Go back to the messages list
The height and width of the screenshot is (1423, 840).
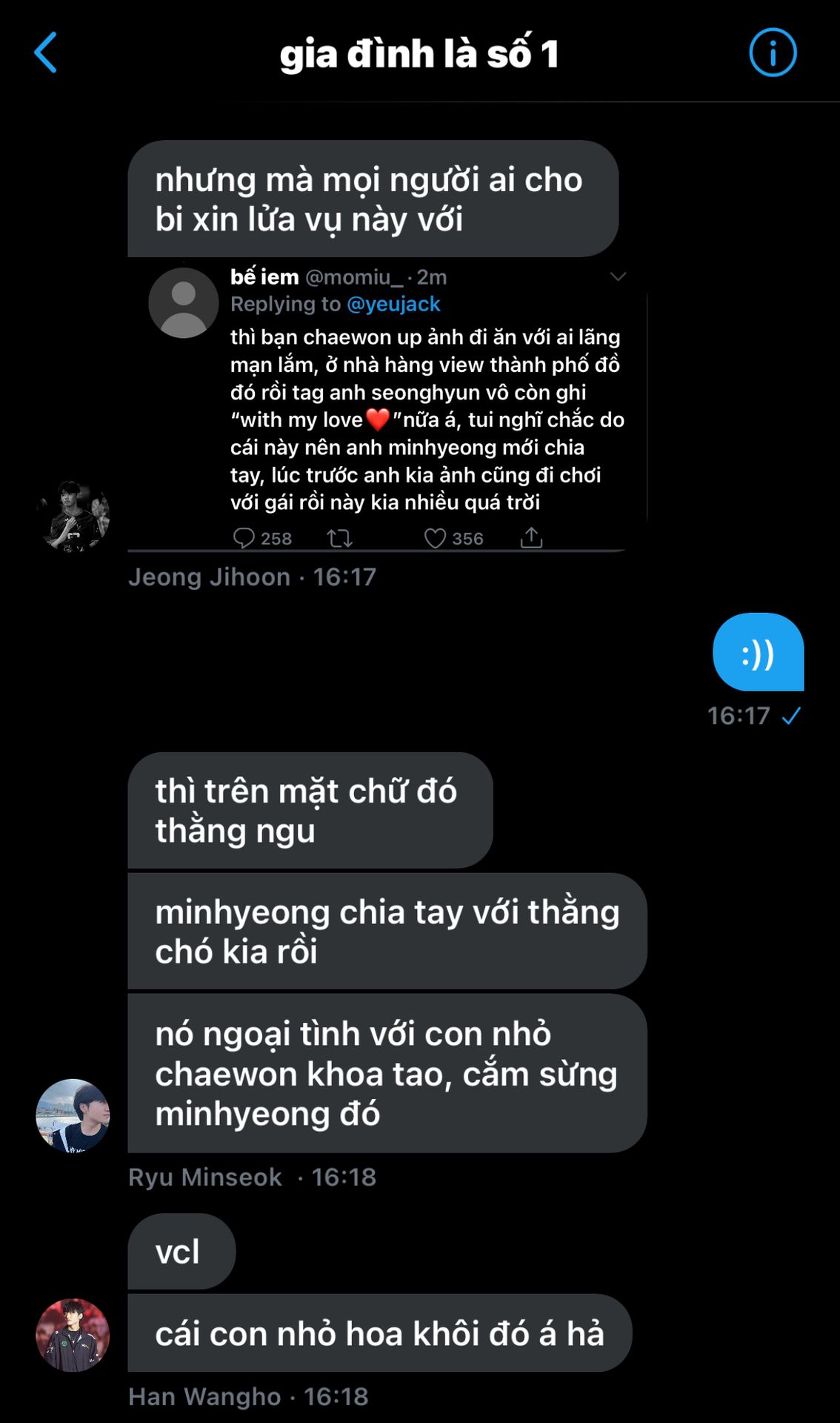(x=46, y=53)
